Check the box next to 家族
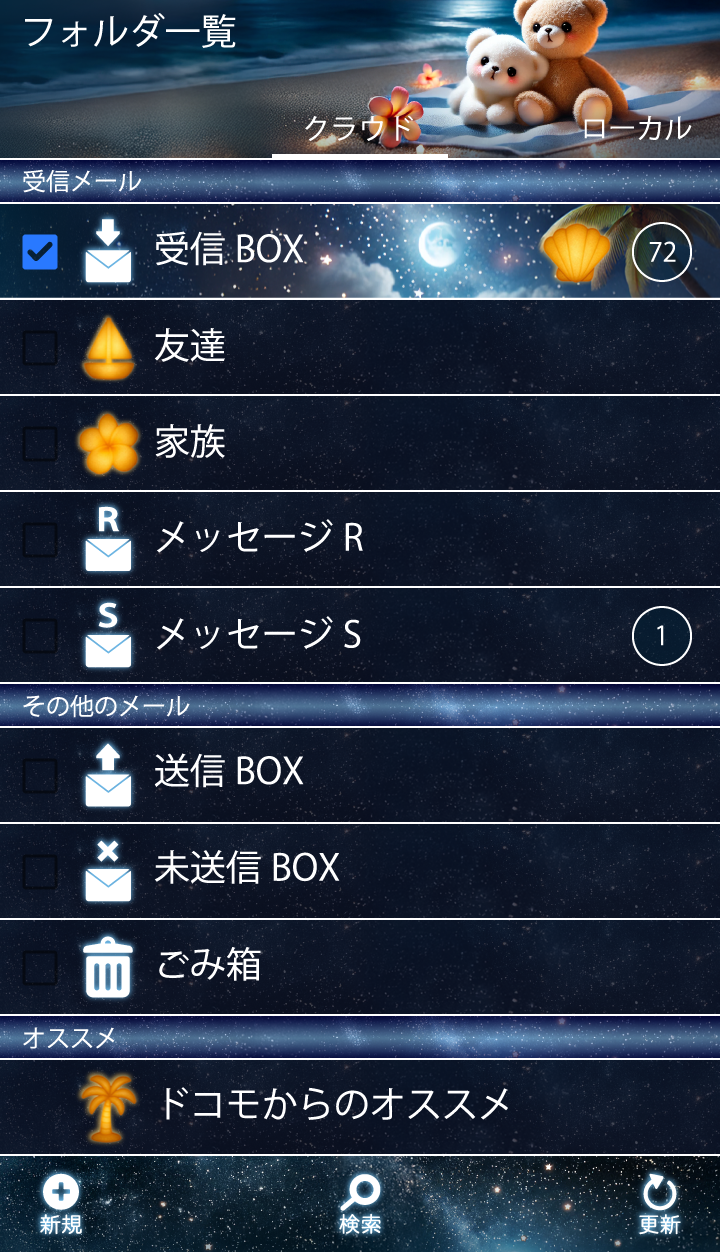 point(40,444)
